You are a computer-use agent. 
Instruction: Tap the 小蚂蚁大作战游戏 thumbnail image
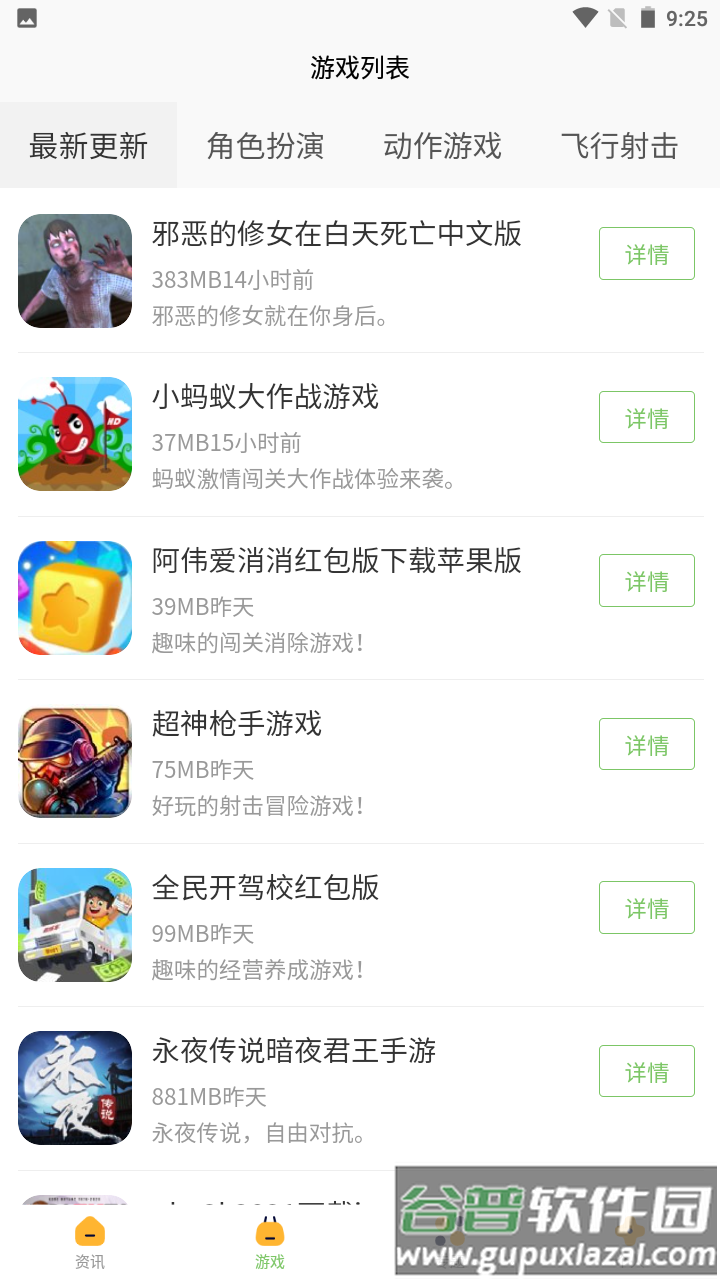74,434
